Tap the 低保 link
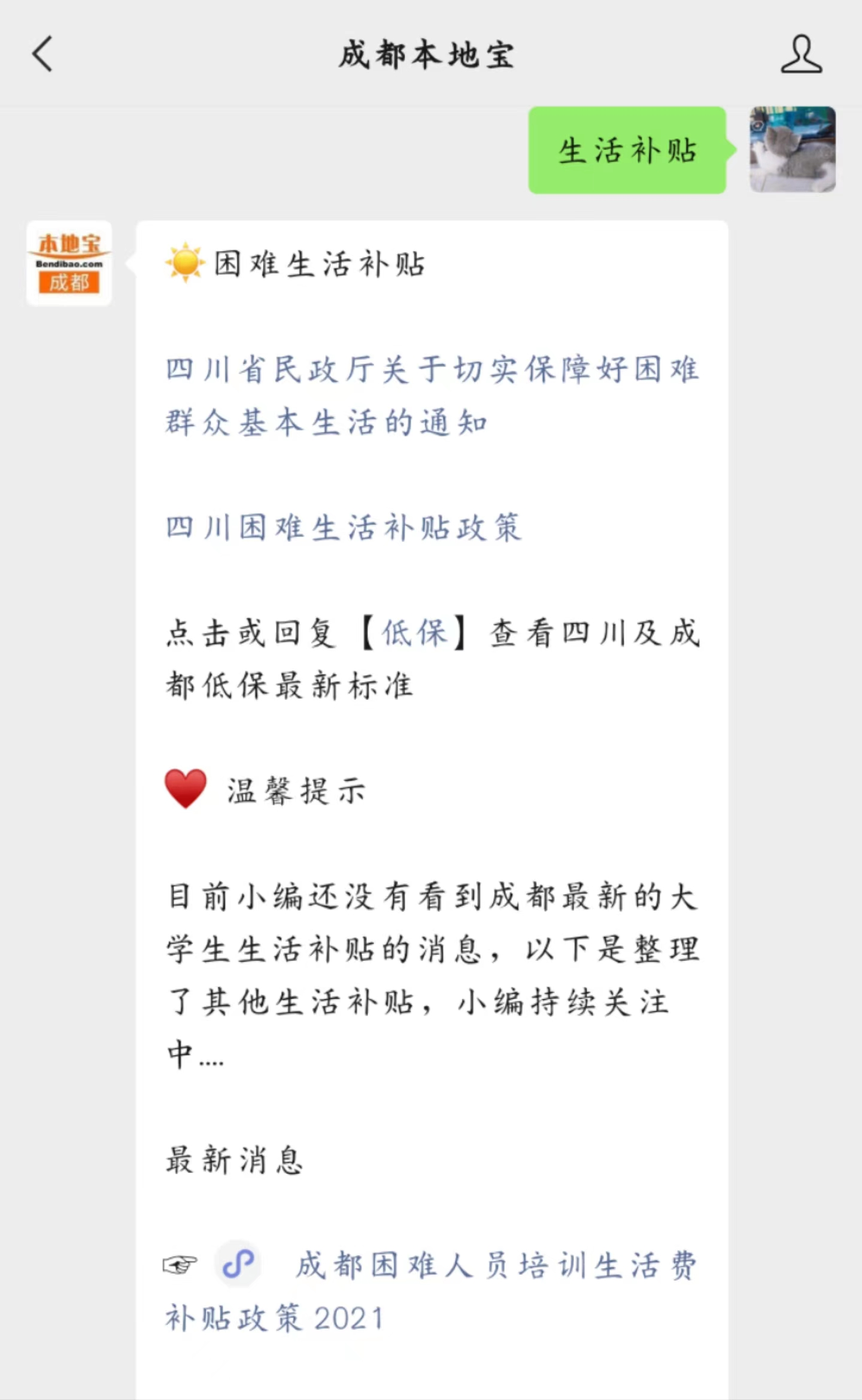The height and width of the screenshot is (1400, 862). click(415, 633)
